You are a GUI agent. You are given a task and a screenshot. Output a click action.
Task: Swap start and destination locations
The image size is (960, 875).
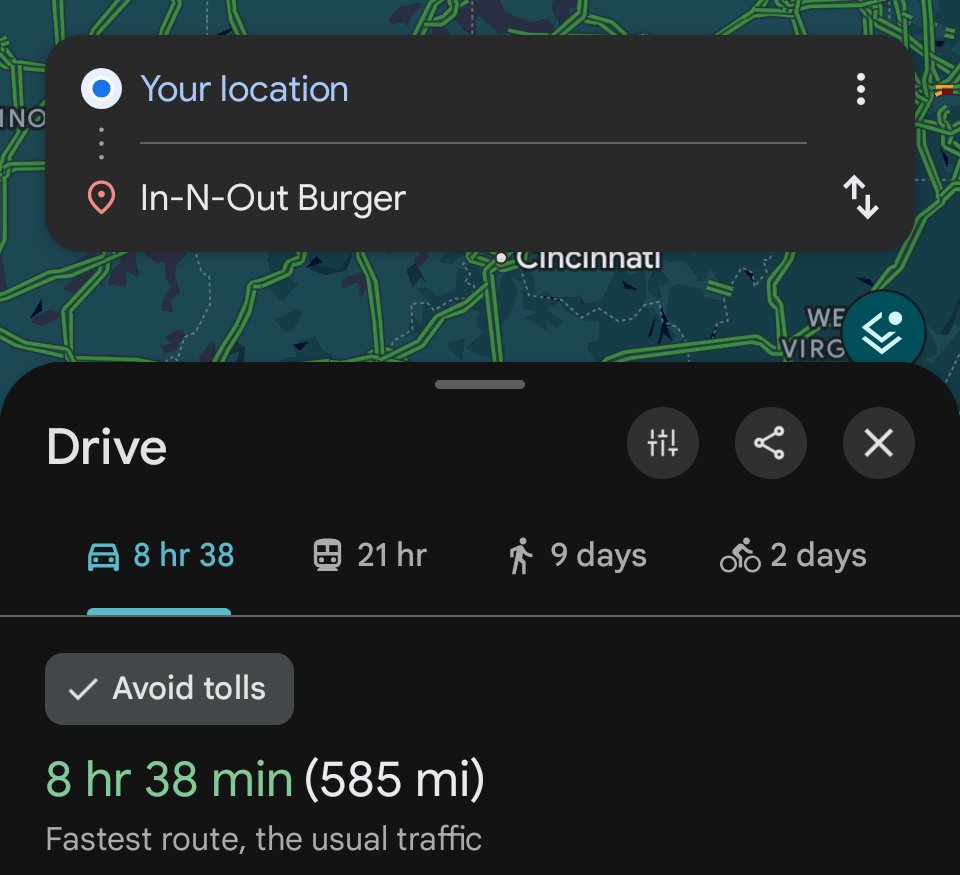click(860, 197)
